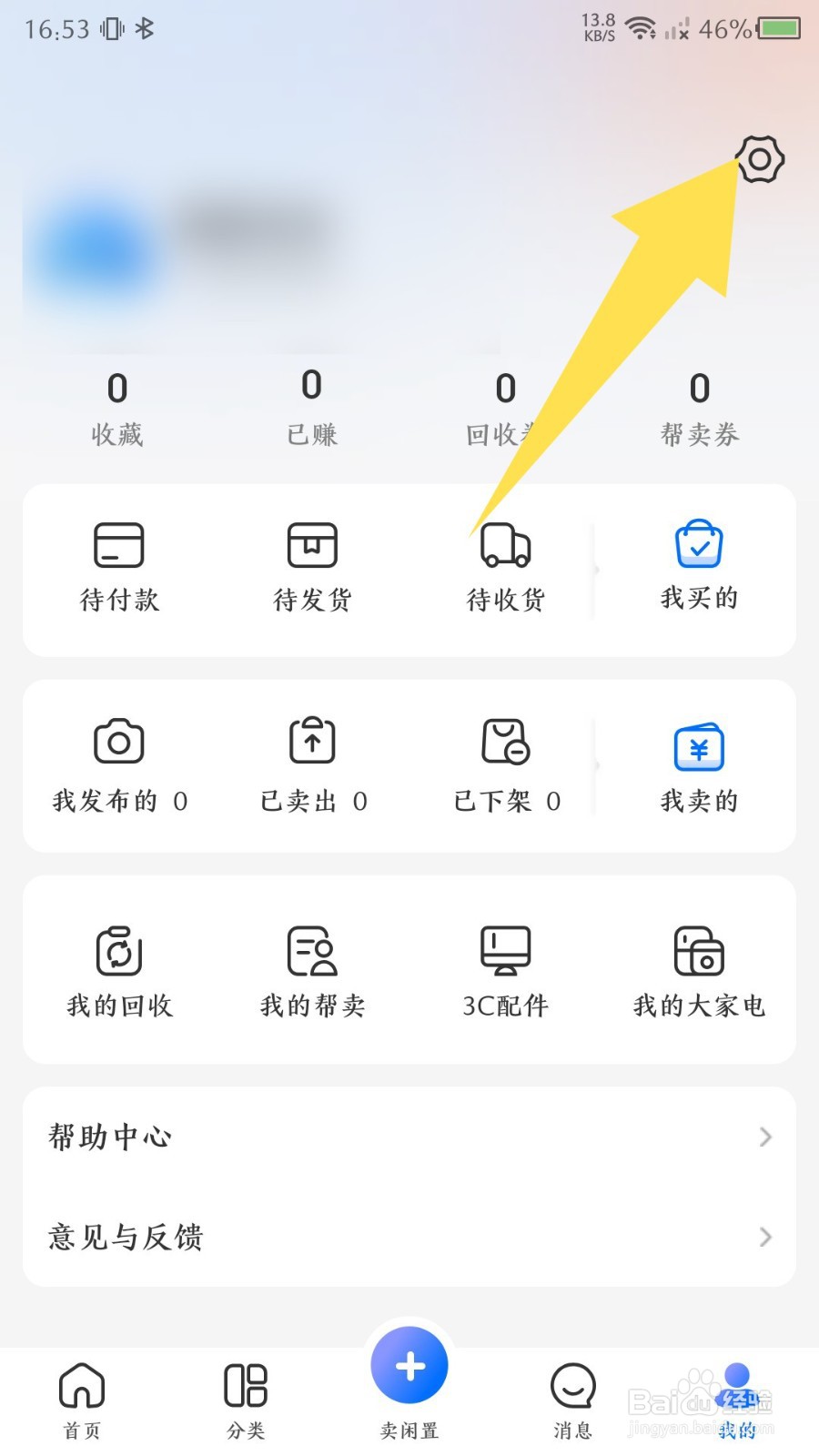Tap the 卖闲置 plus button
This screenshot has height=1456, width=819.
tap(409, 1367)
